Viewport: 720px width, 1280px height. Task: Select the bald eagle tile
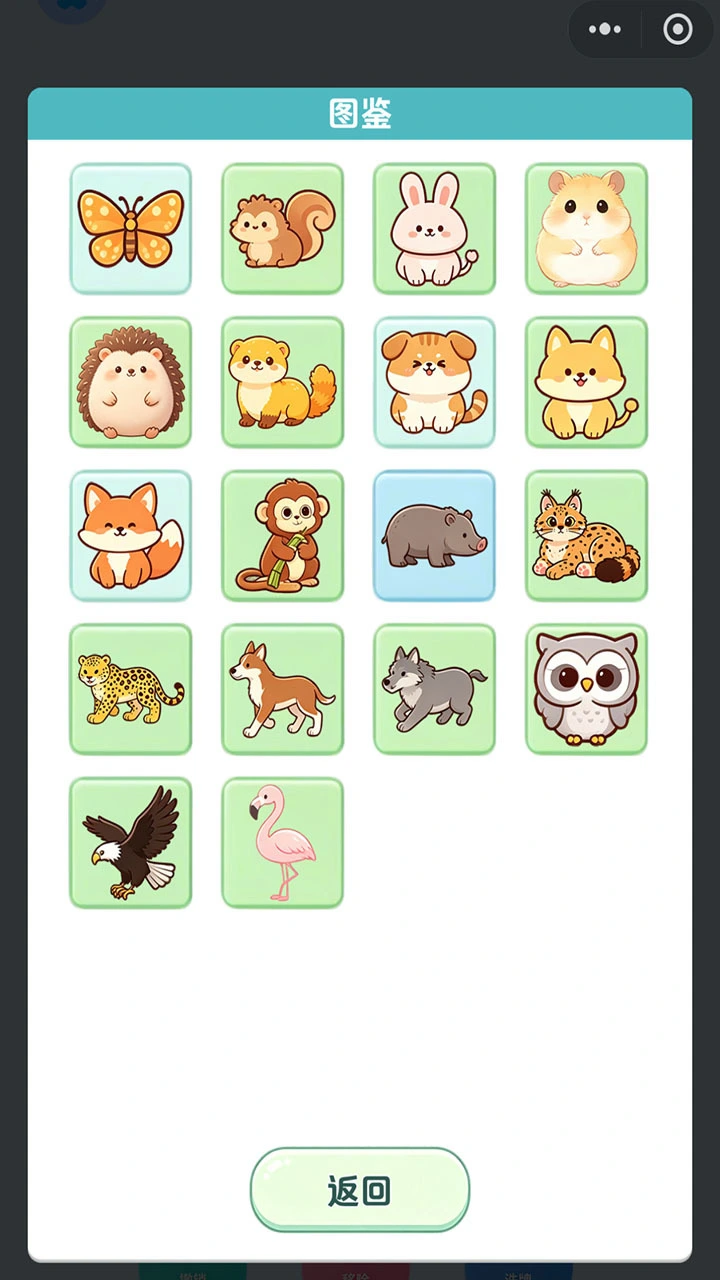tap(130, 843)
